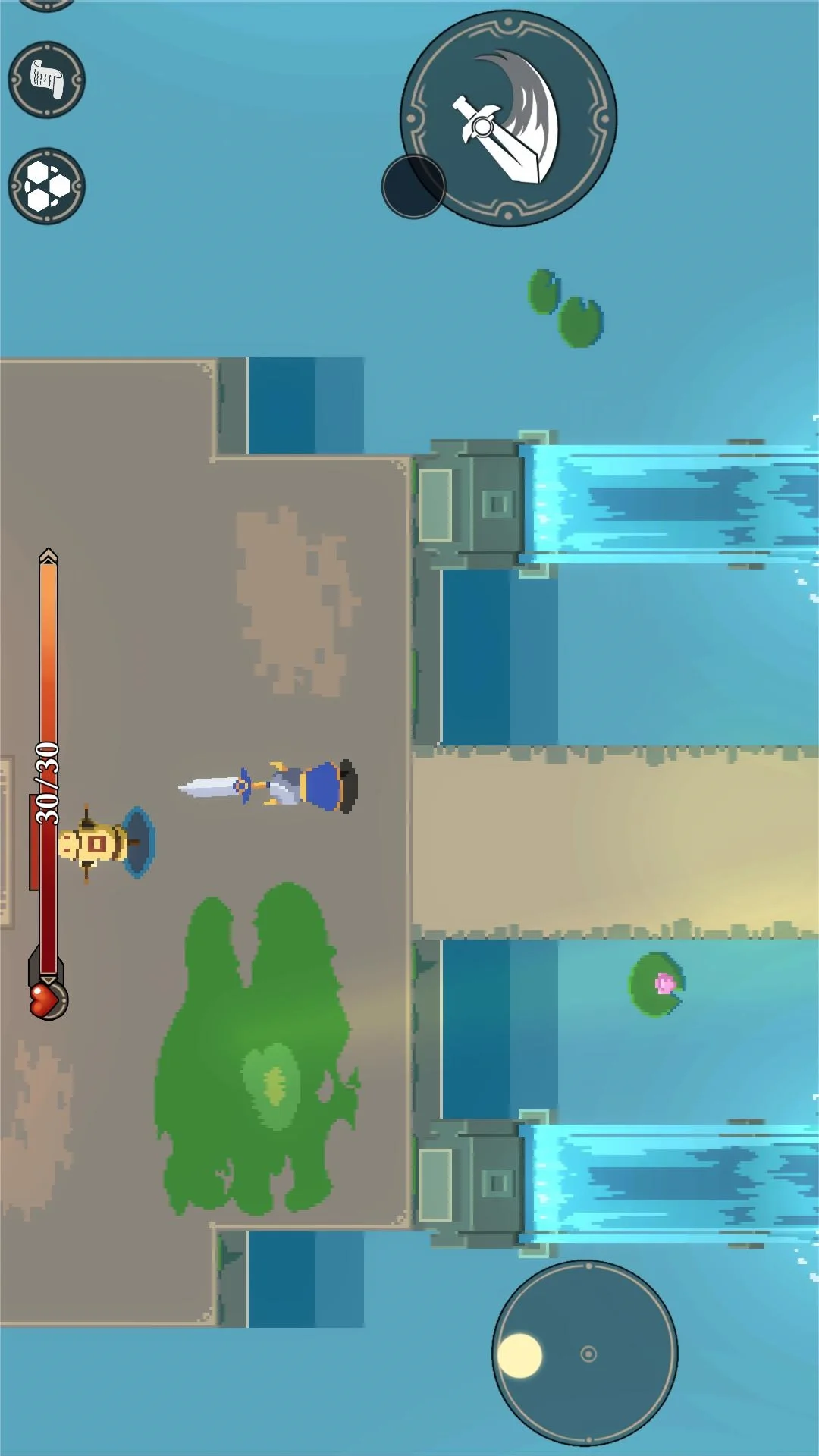Tap the virtual joystick pad
819x1456 pixels.
point(585,1354)
